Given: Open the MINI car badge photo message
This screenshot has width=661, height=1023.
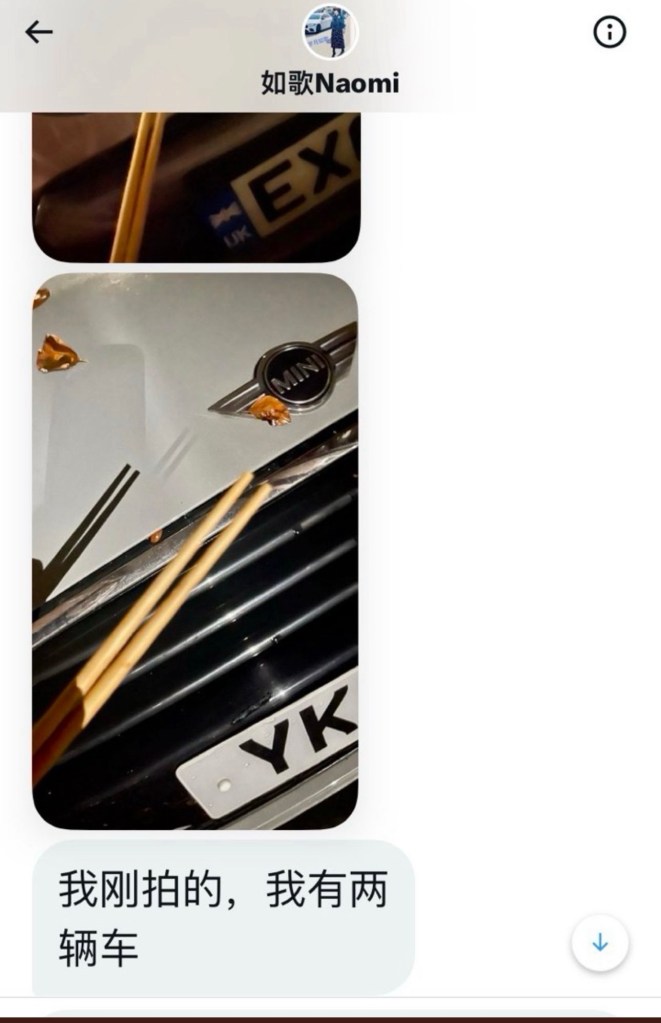Looking at the screenshot, I should 195,550.
